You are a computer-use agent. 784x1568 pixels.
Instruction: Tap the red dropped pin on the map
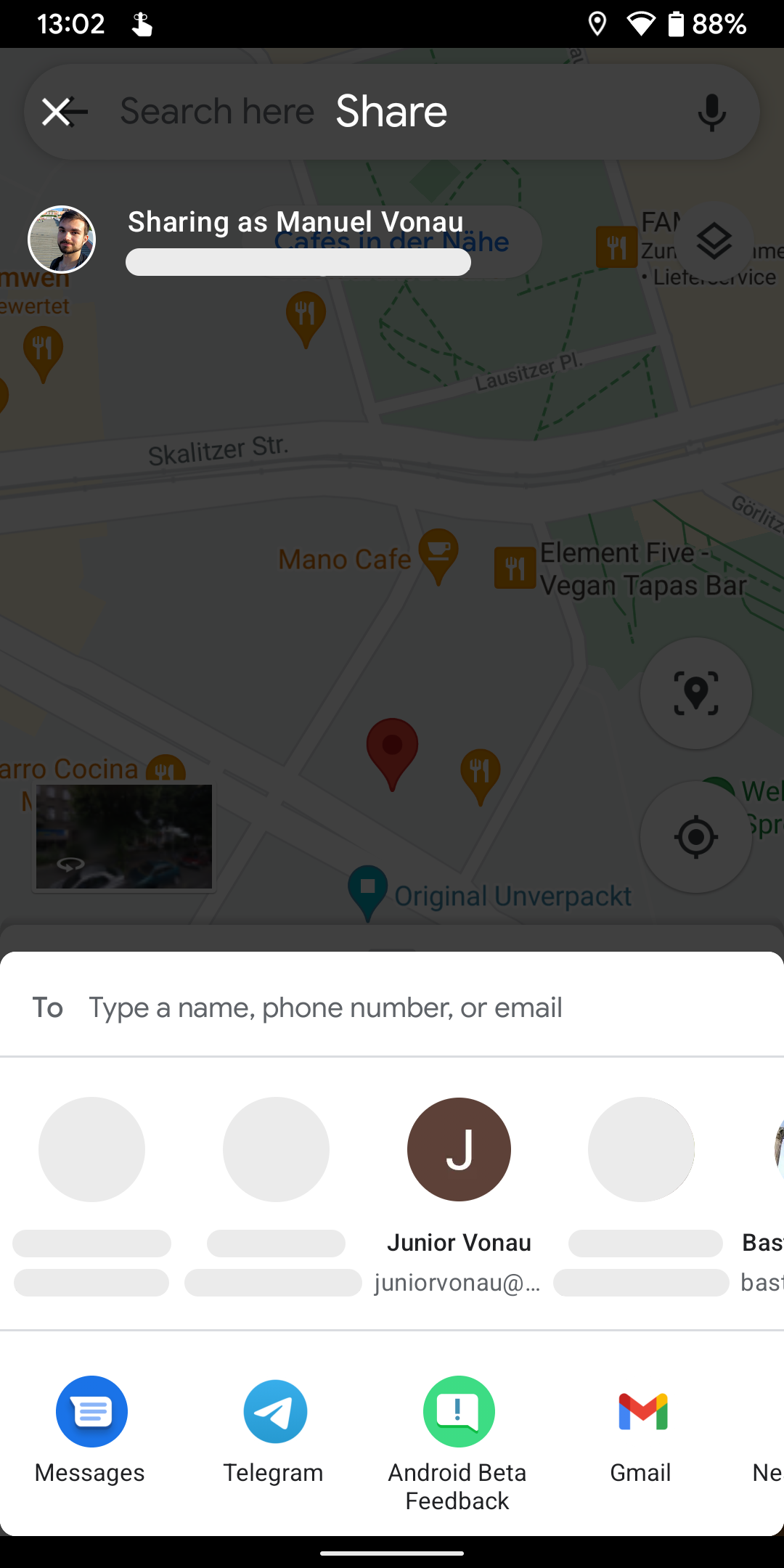click(391, 748)
